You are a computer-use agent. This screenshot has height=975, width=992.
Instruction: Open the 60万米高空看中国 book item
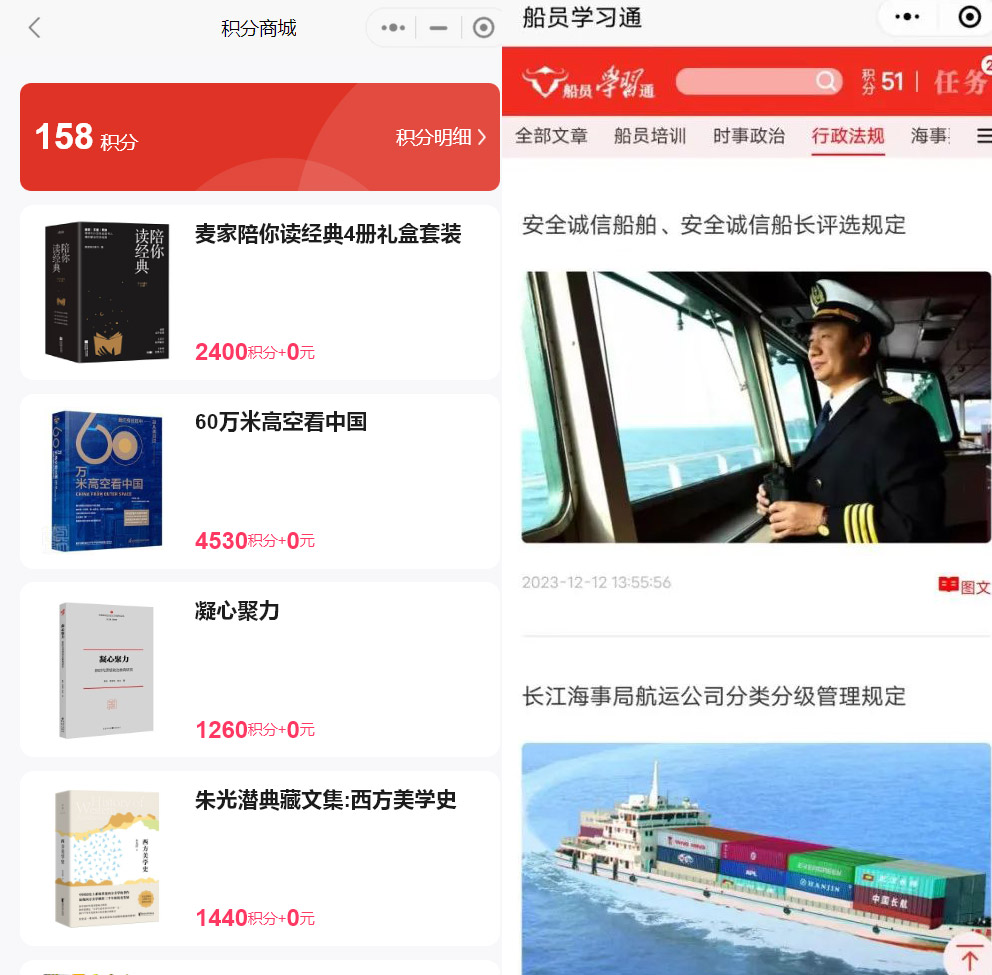pos(281,423)
